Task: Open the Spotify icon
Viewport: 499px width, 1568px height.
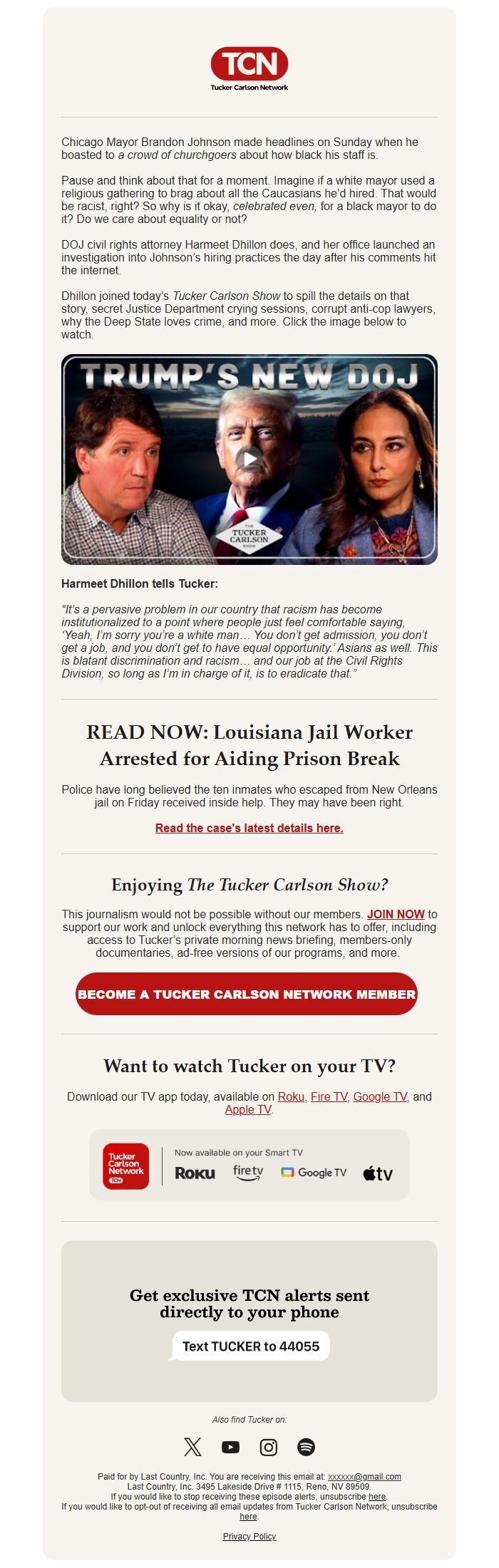Action: tap(306, 1447)
